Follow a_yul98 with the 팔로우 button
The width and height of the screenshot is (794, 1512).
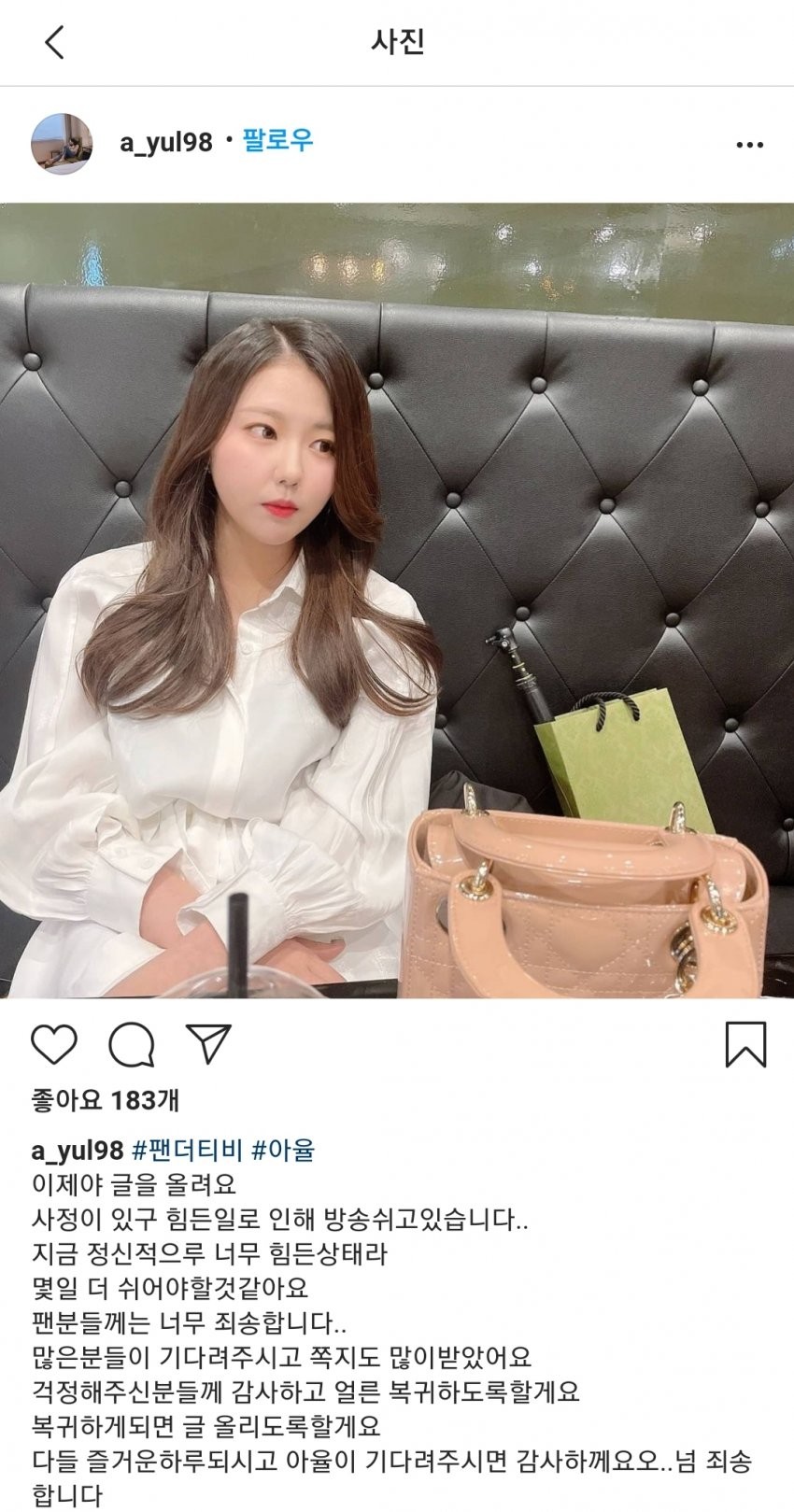point(277,141)
